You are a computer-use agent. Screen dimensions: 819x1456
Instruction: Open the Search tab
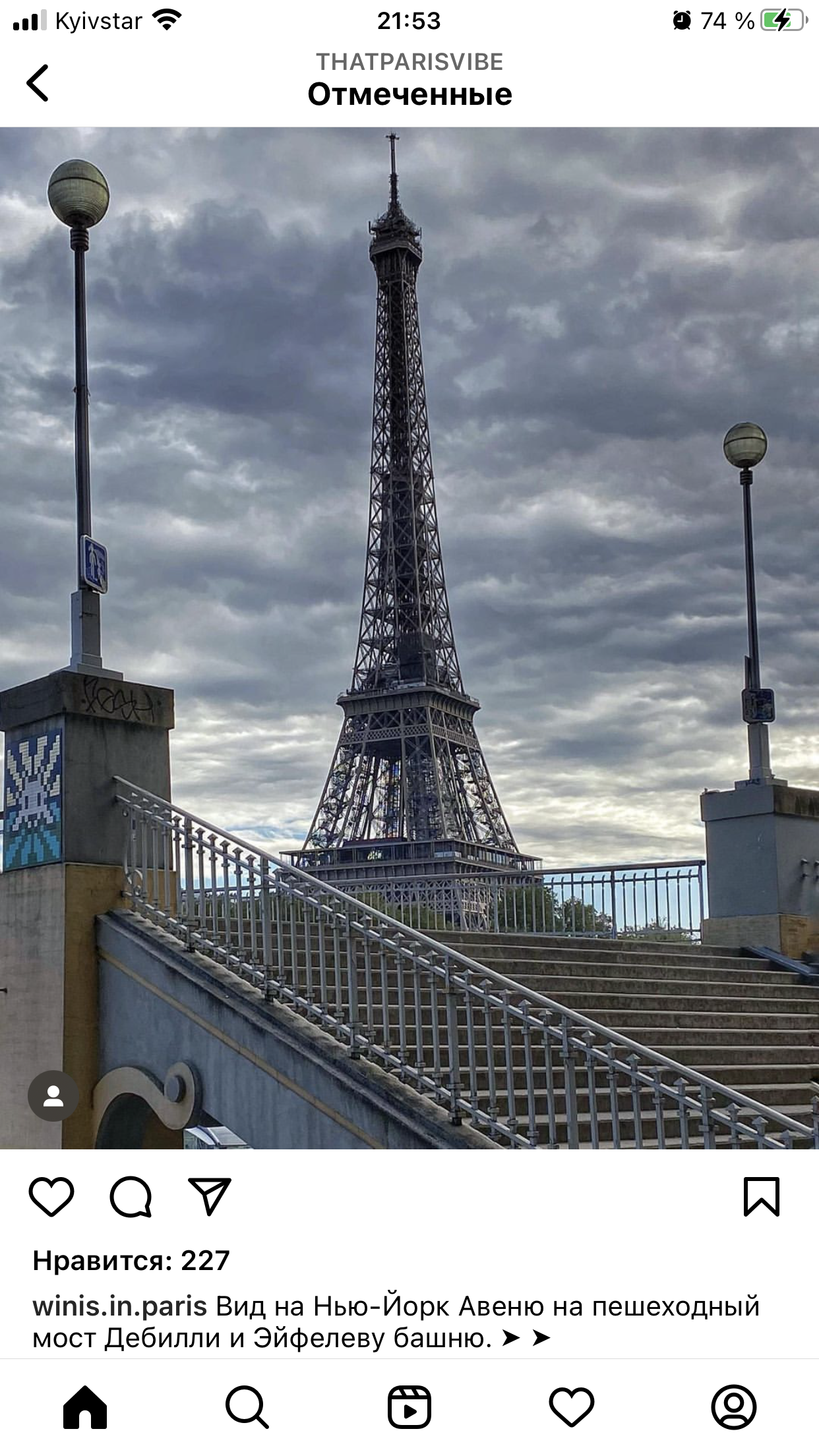pyautogui.click(x=247, y=1407)
